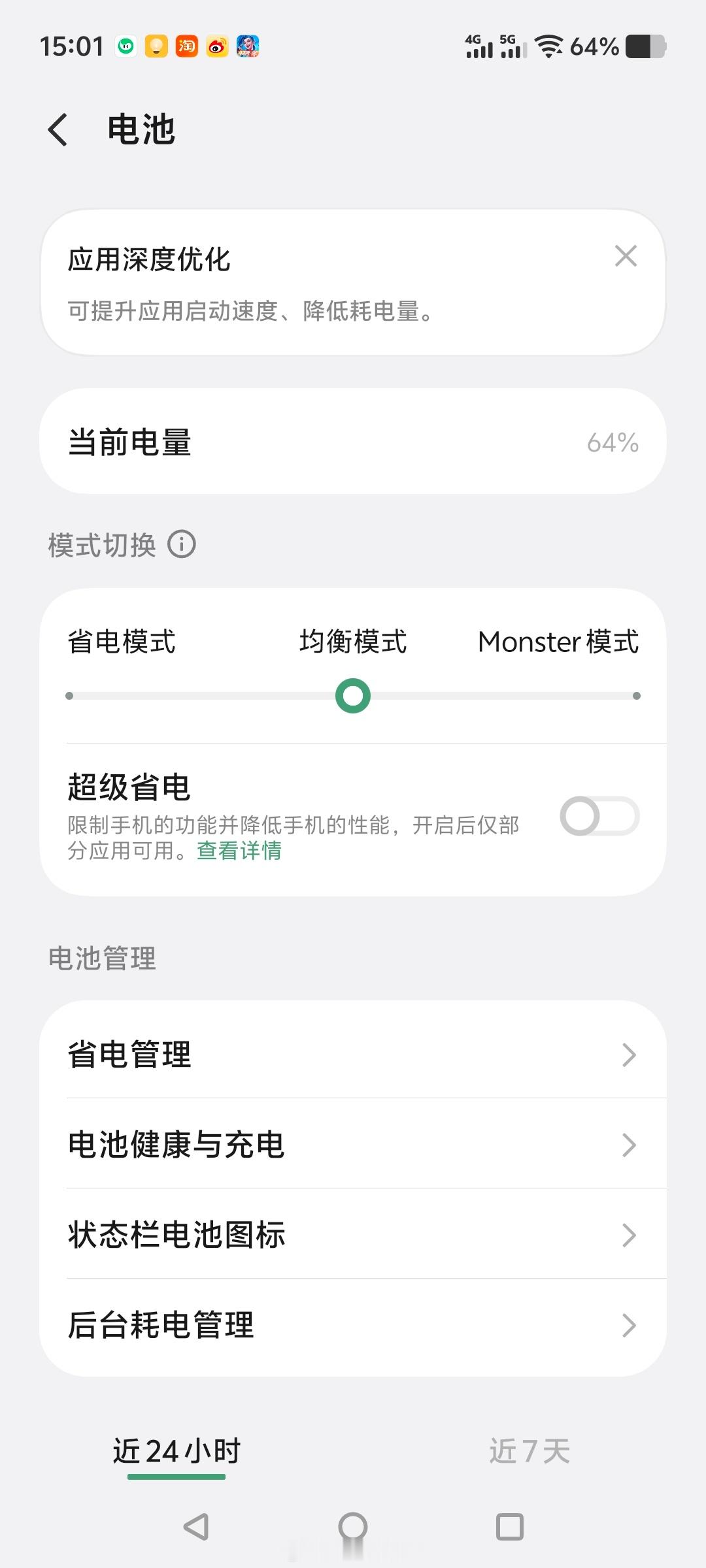Open 后台耗电管理
This screenshot has height=1568, width=706.
pyautogui.click(x=353, y=1324)
